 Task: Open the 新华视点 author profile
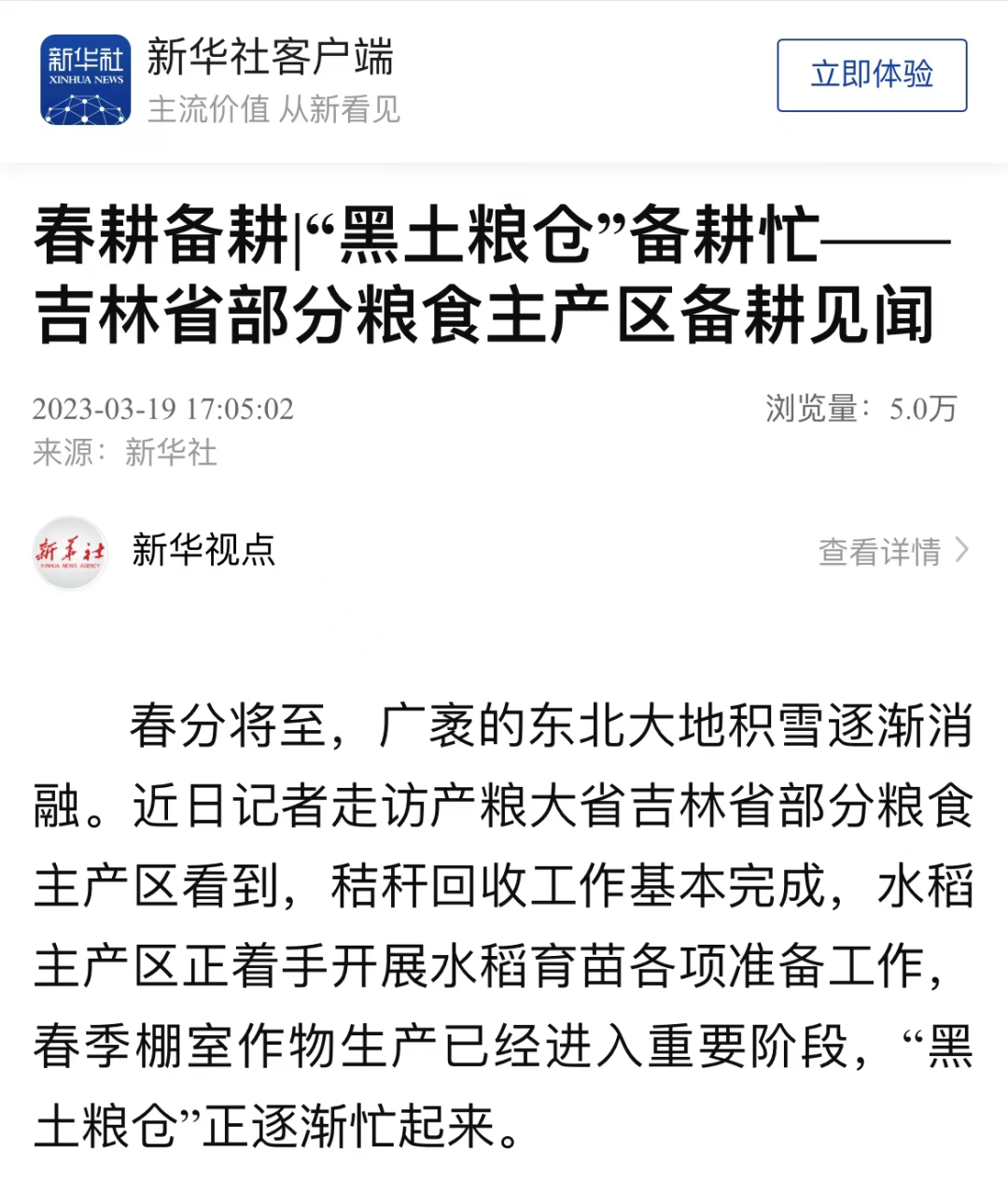coord(203,550)
